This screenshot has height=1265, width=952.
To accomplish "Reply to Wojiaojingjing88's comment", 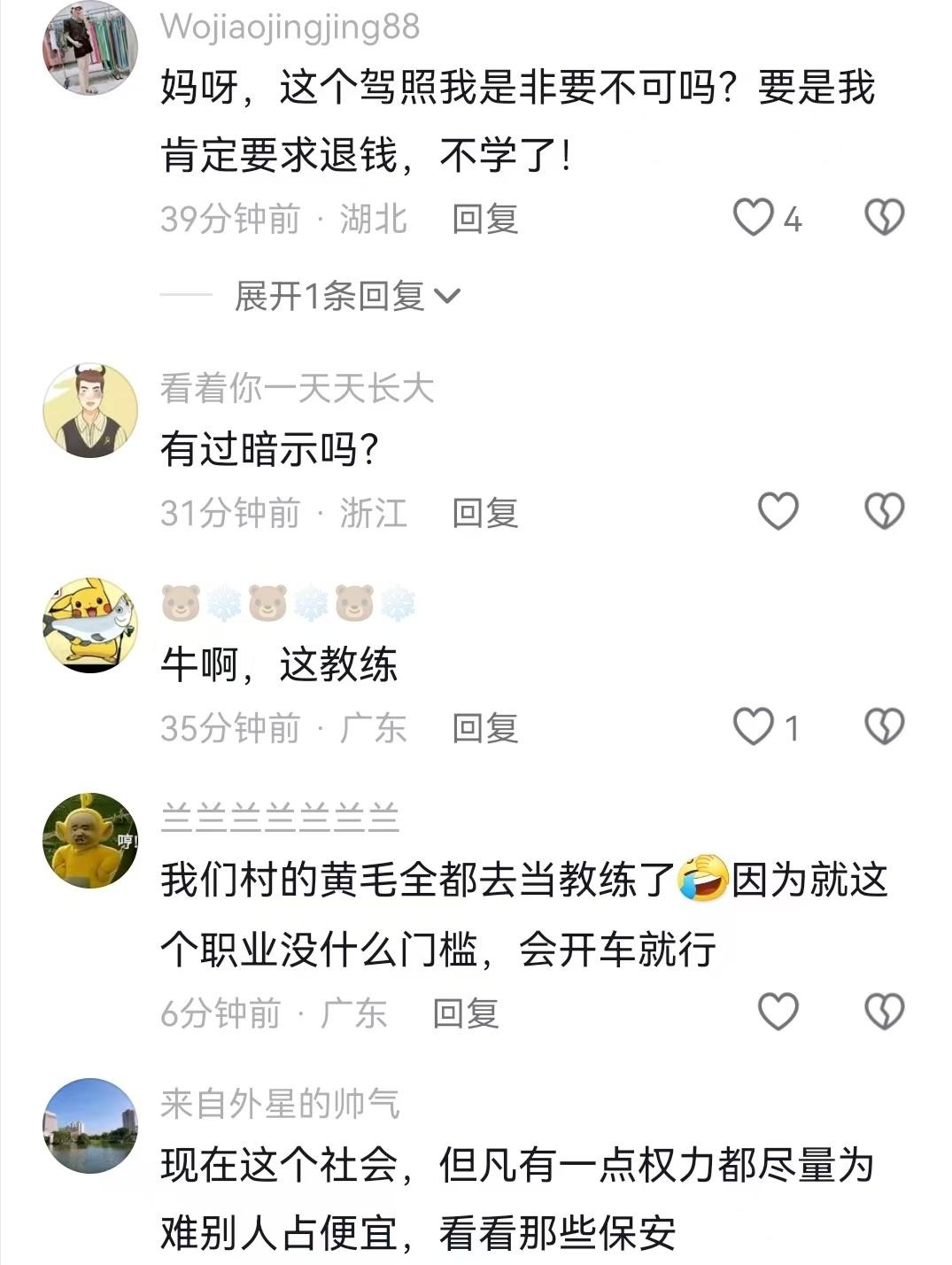I will [484, 219].
